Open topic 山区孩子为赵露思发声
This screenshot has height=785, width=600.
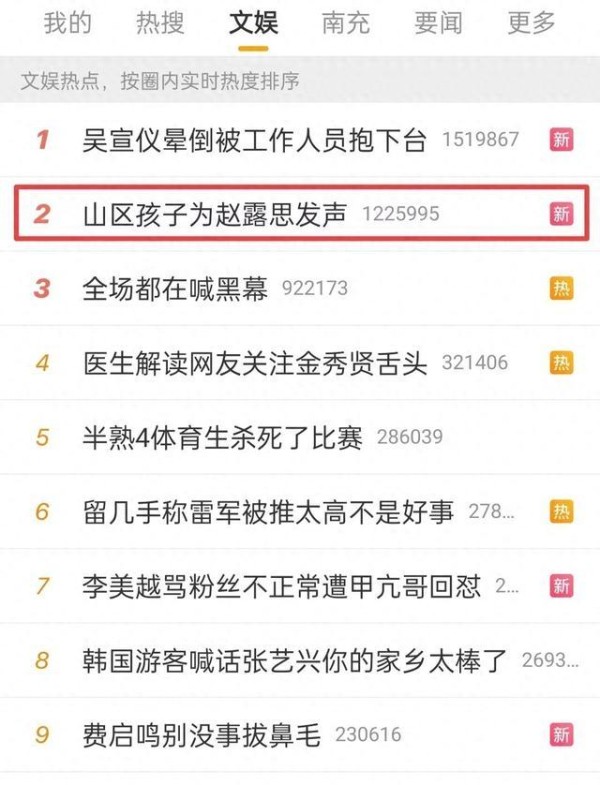point(215,214)
